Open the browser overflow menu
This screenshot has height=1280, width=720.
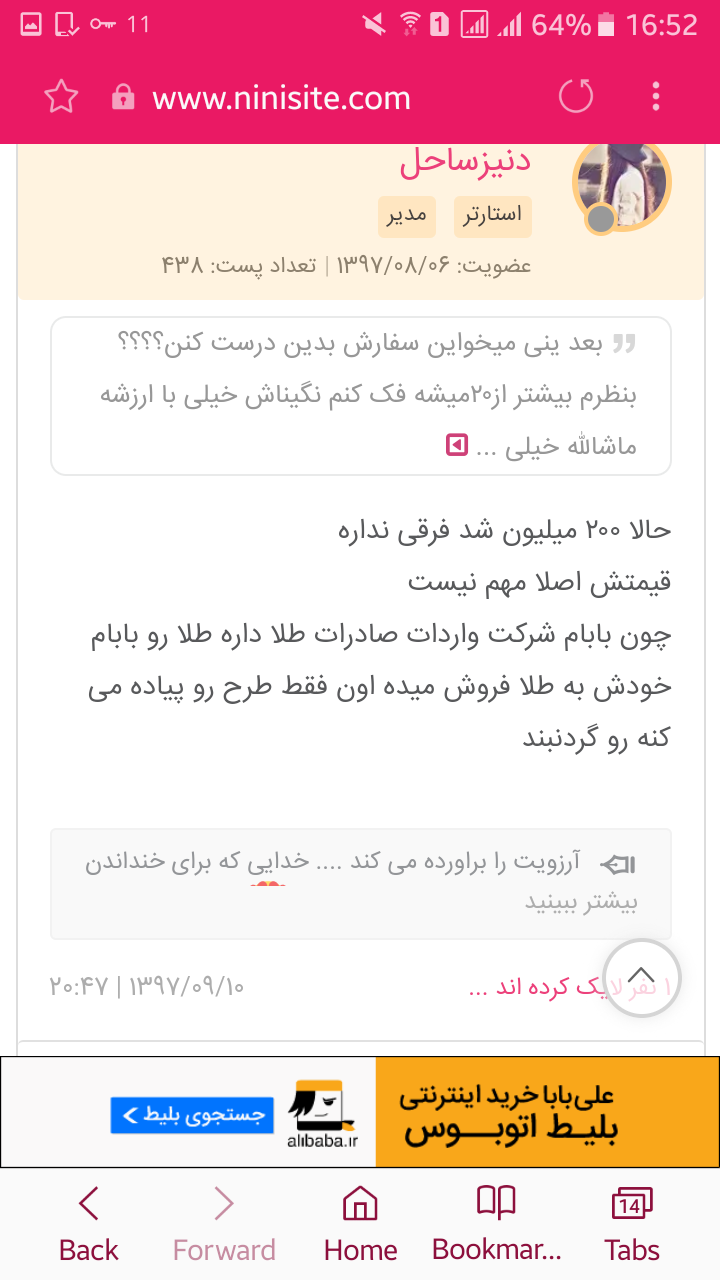(656, 97)
